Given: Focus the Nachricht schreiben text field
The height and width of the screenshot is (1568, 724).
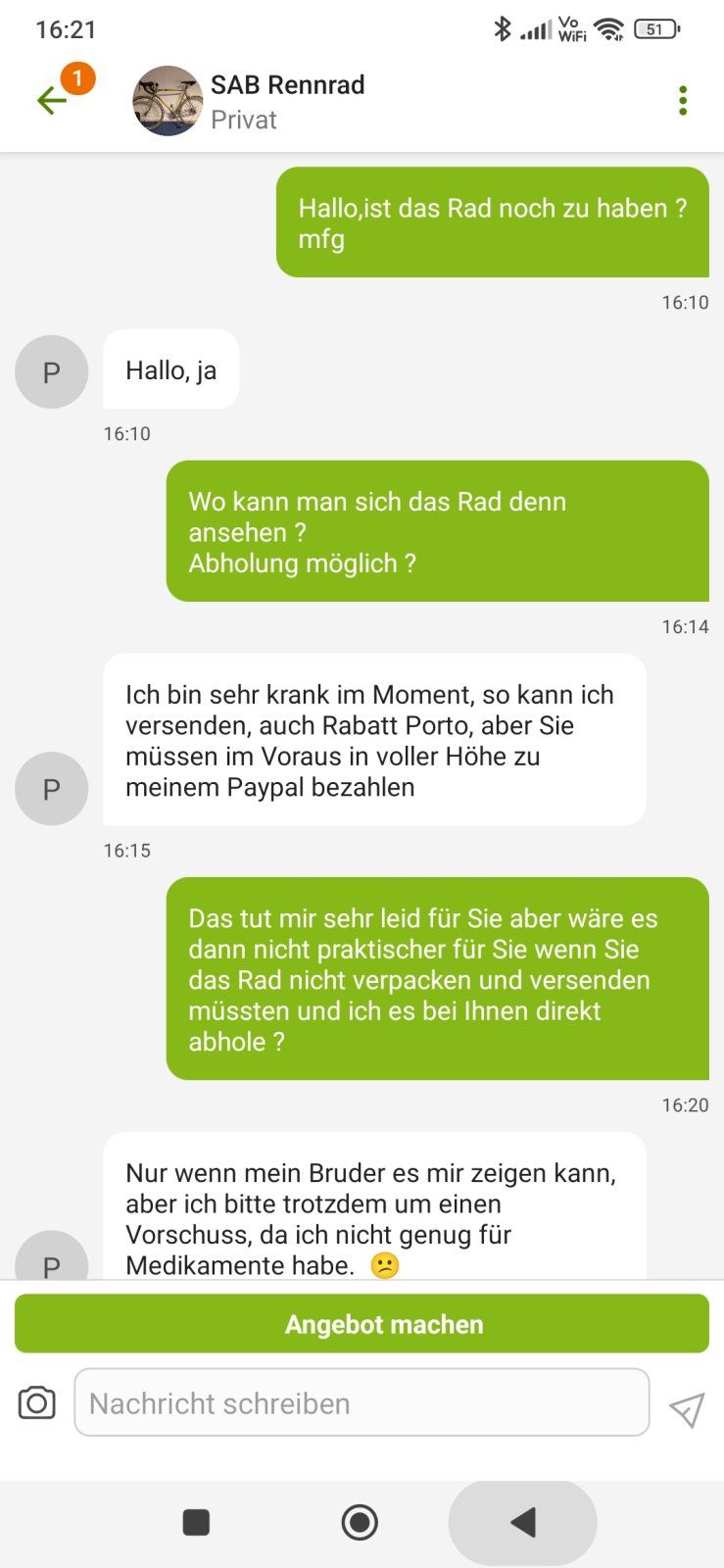Looking at the screenshot, I should pyautogui.click(x=362, y=1402).
